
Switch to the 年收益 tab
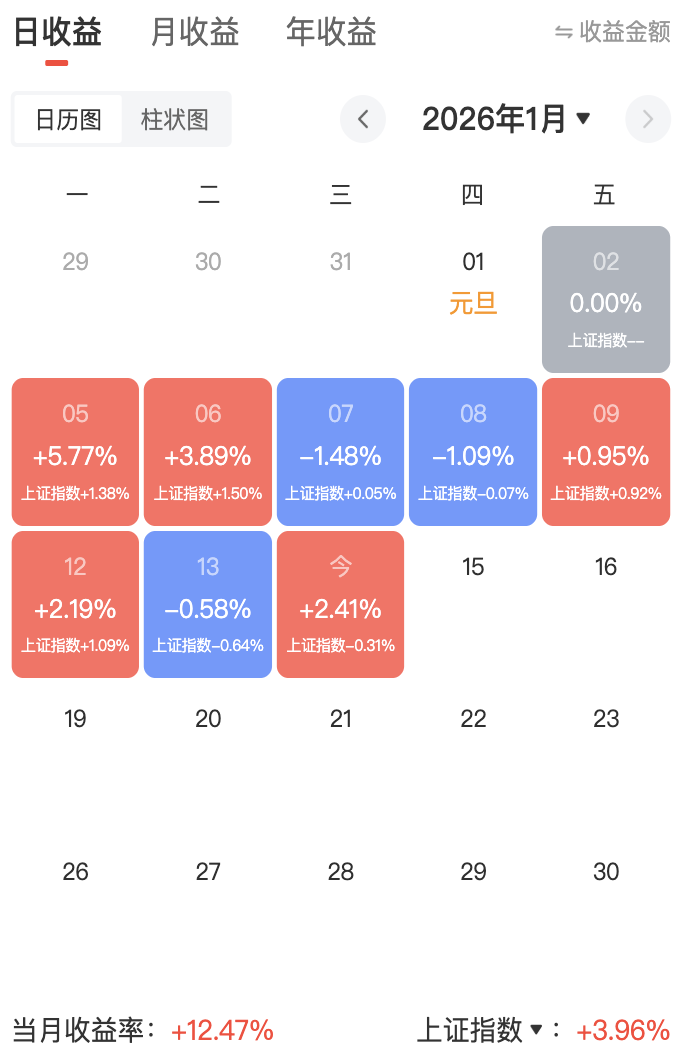tap(331, 33)
